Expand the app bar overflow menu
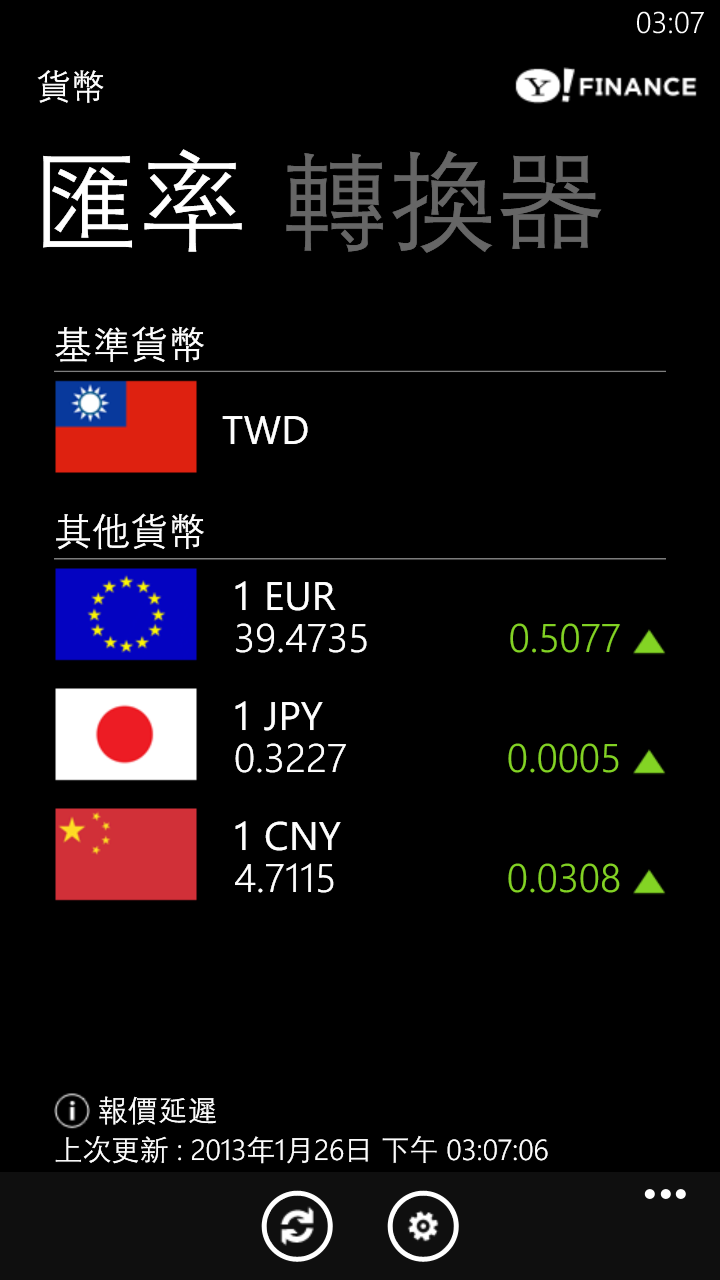This screenshot has width=720, height=1280. click(665, 1195)
